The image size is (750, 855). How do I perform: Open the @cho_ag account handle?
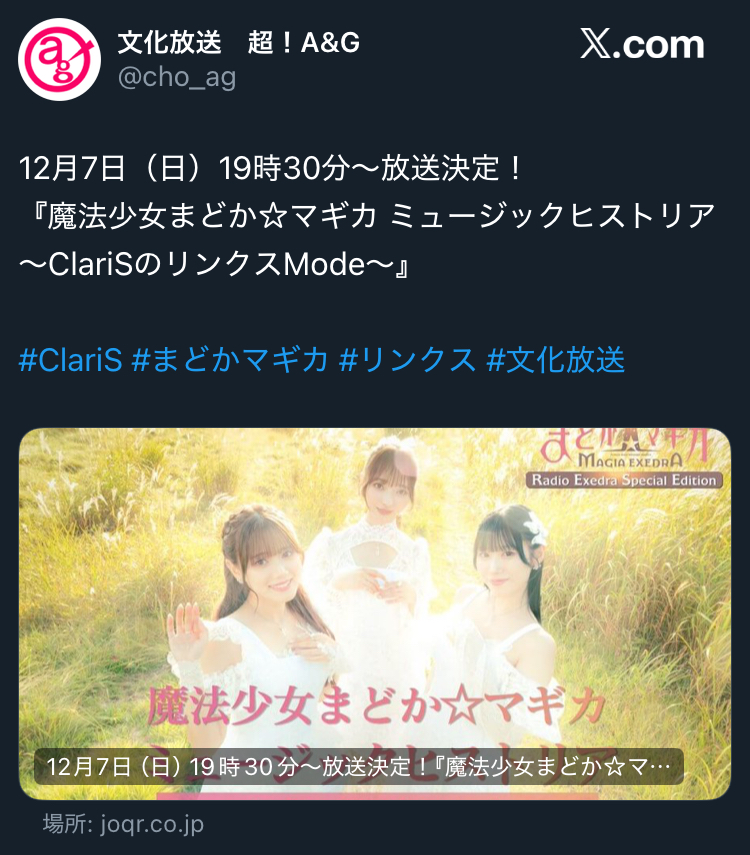177,78
